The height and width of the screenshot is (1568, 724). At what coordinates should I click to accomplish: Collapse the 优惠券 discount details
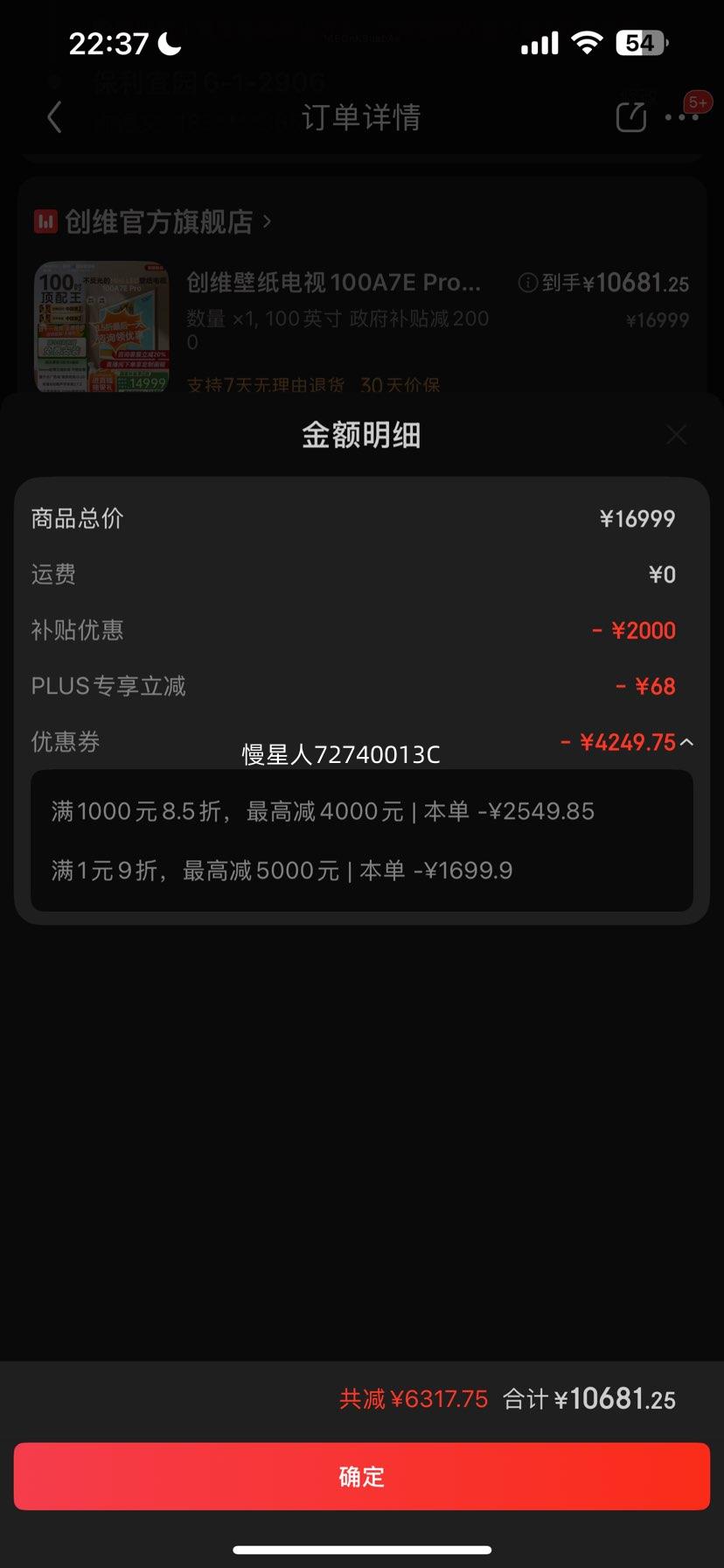tap(687, 743)
